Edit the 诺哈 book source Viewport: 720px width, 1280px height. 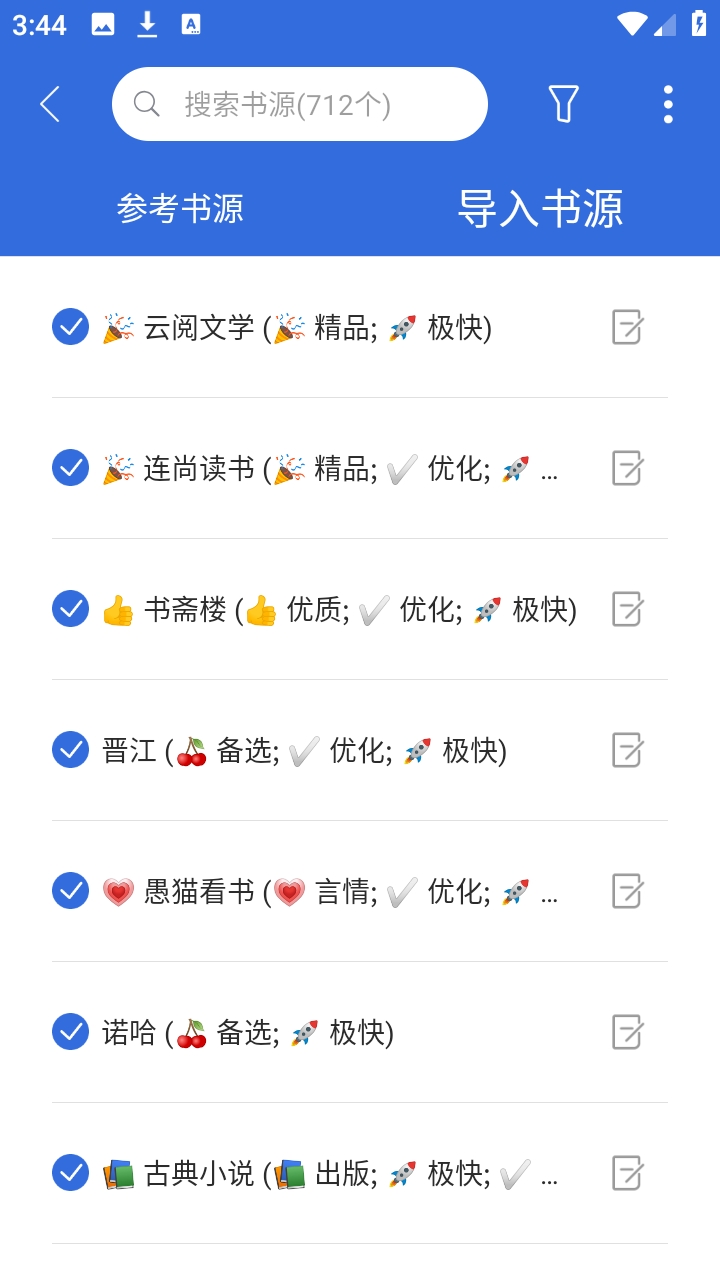click(626, 1032)
